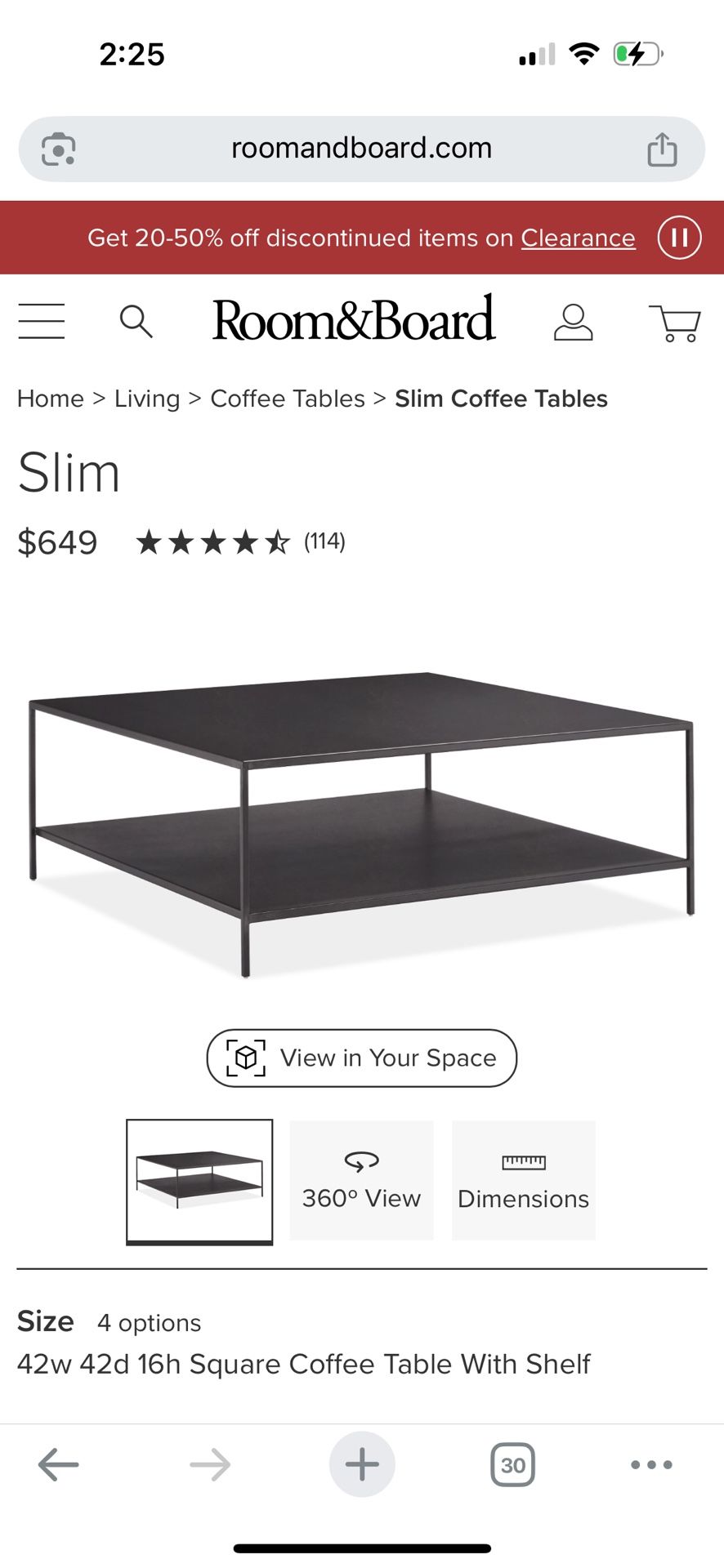Go to Coffee Tables breadcrumb
The height and width of the screenshot is (1568, 724).
point(288,399)
